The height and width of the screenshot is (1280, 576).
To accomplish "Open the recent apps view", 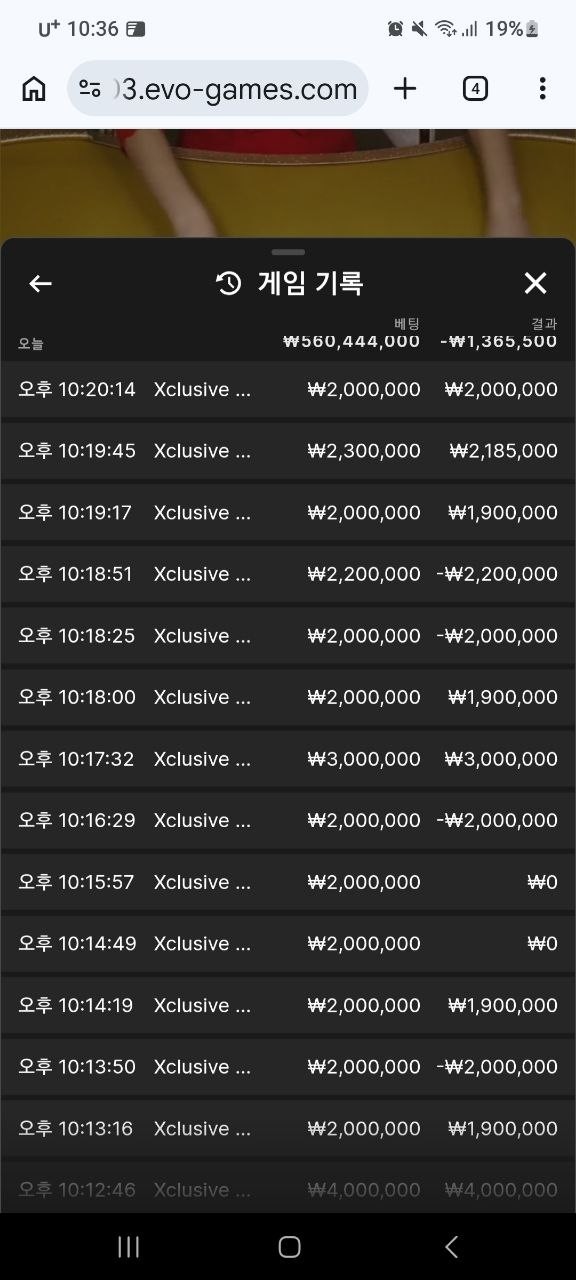I will [x=128, y=1246].
